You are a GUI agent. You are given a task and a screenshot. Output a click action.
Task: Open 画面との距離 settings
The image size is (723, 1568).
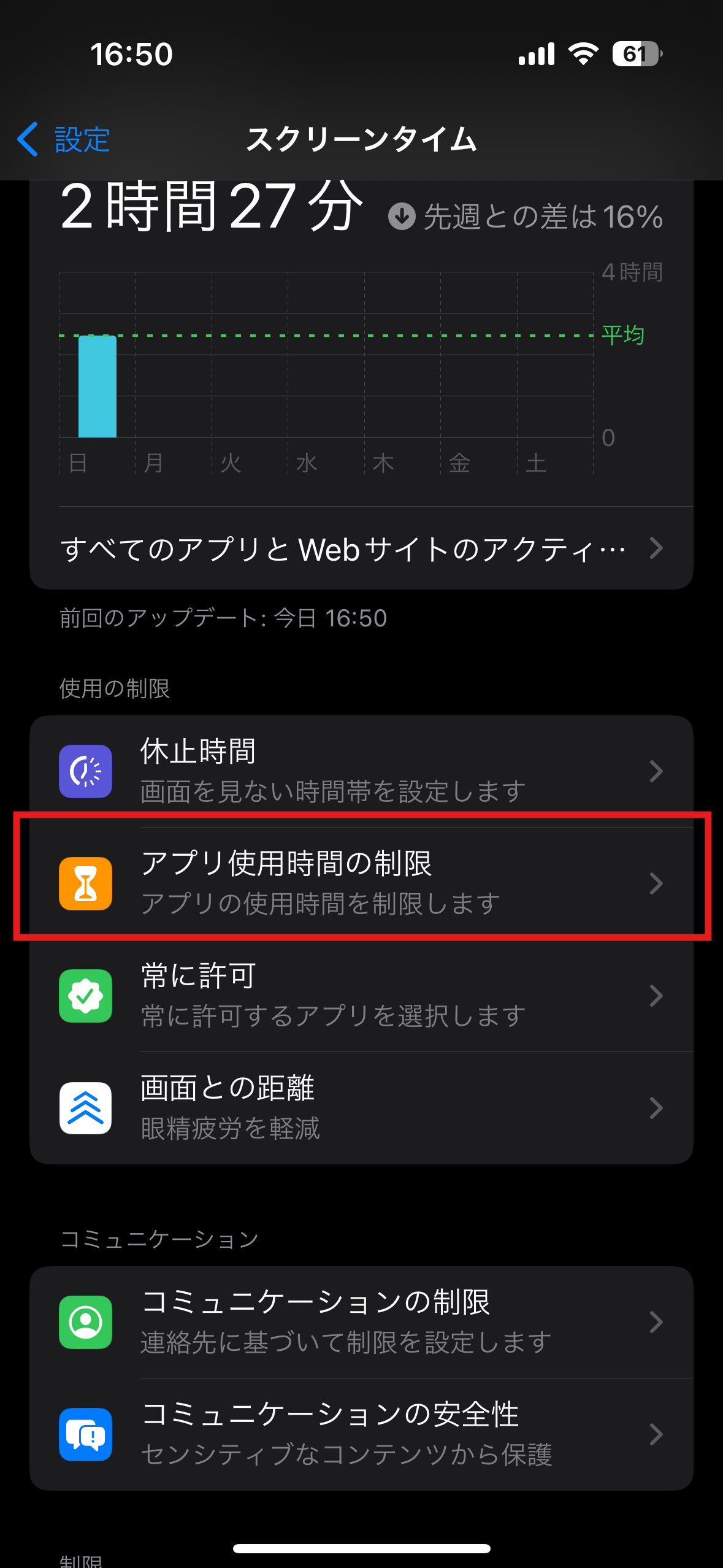[361, 1107]
